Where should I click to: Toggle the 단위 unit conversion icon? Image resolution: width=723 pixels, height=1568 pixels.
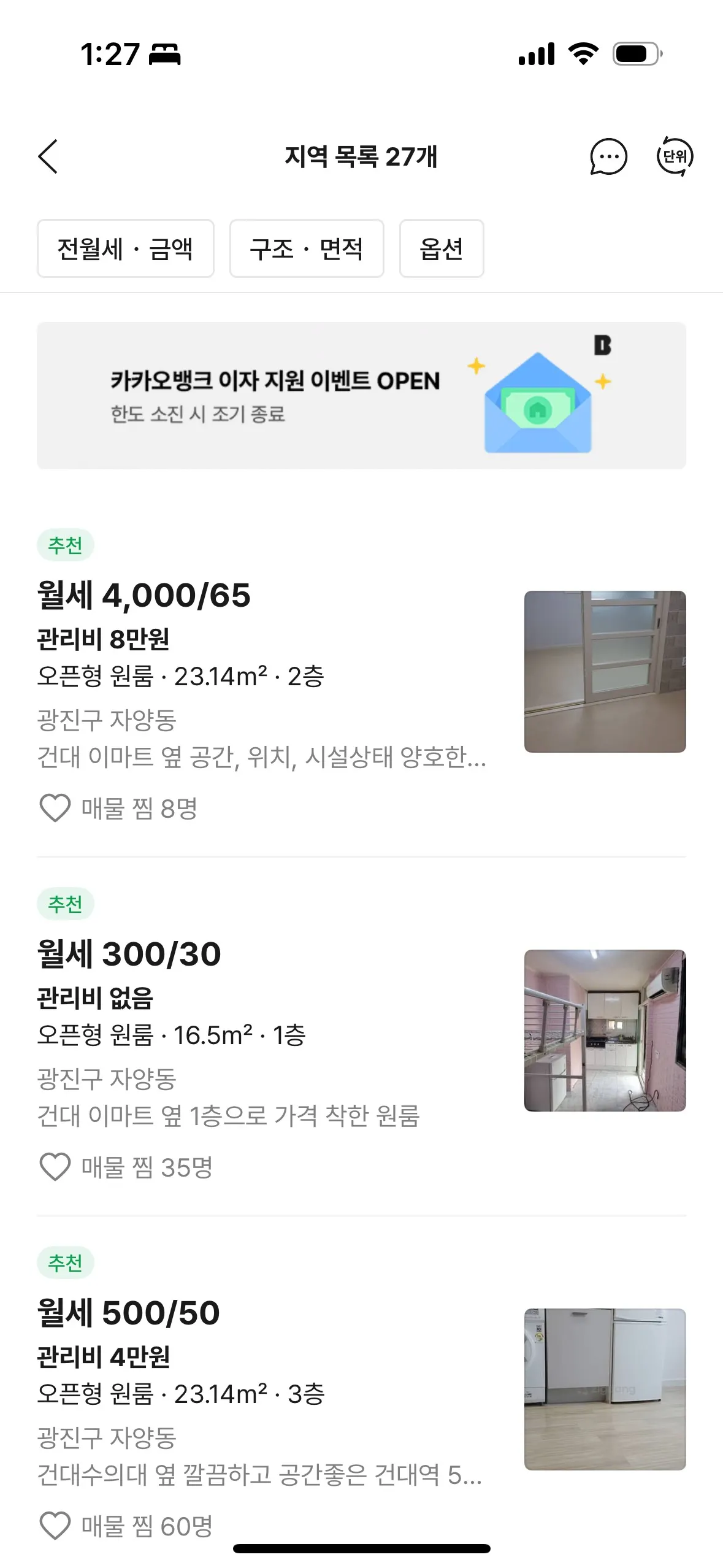coord(675,156)
